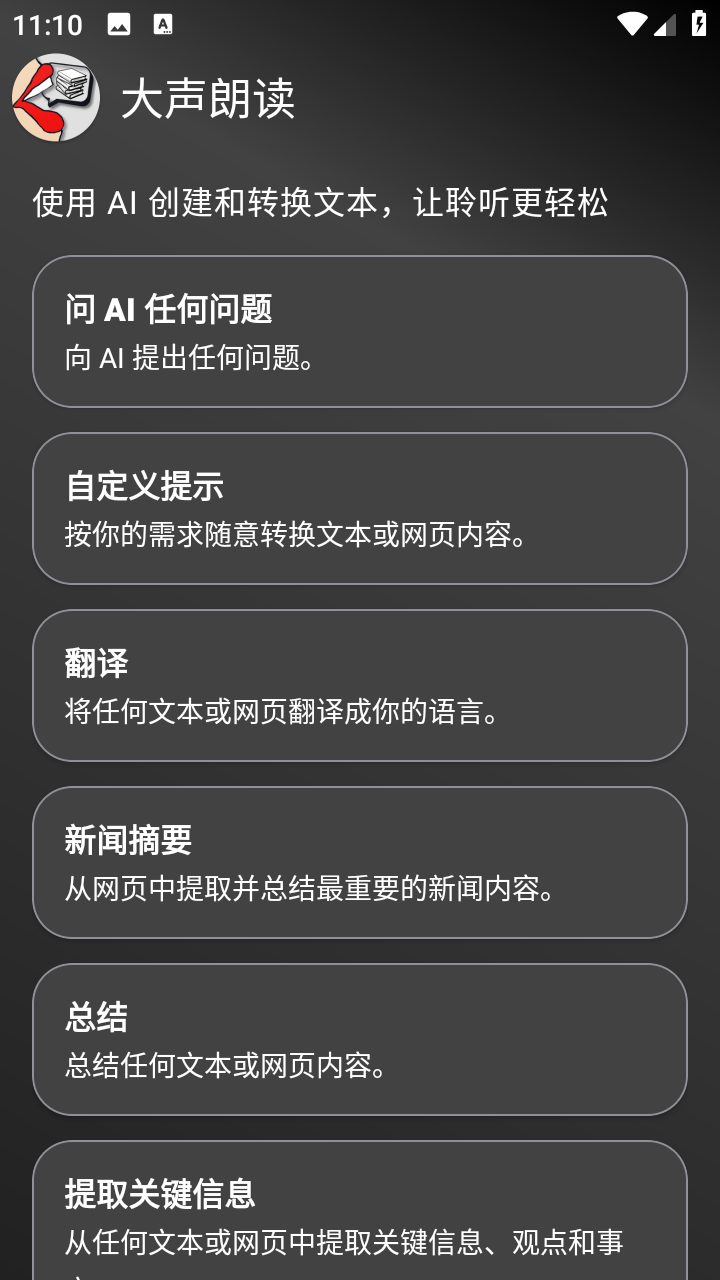This screenshot has width=720, height=1280.
Task: Click the 新闻摘要 card description line
Action: (x=312, y=890)
